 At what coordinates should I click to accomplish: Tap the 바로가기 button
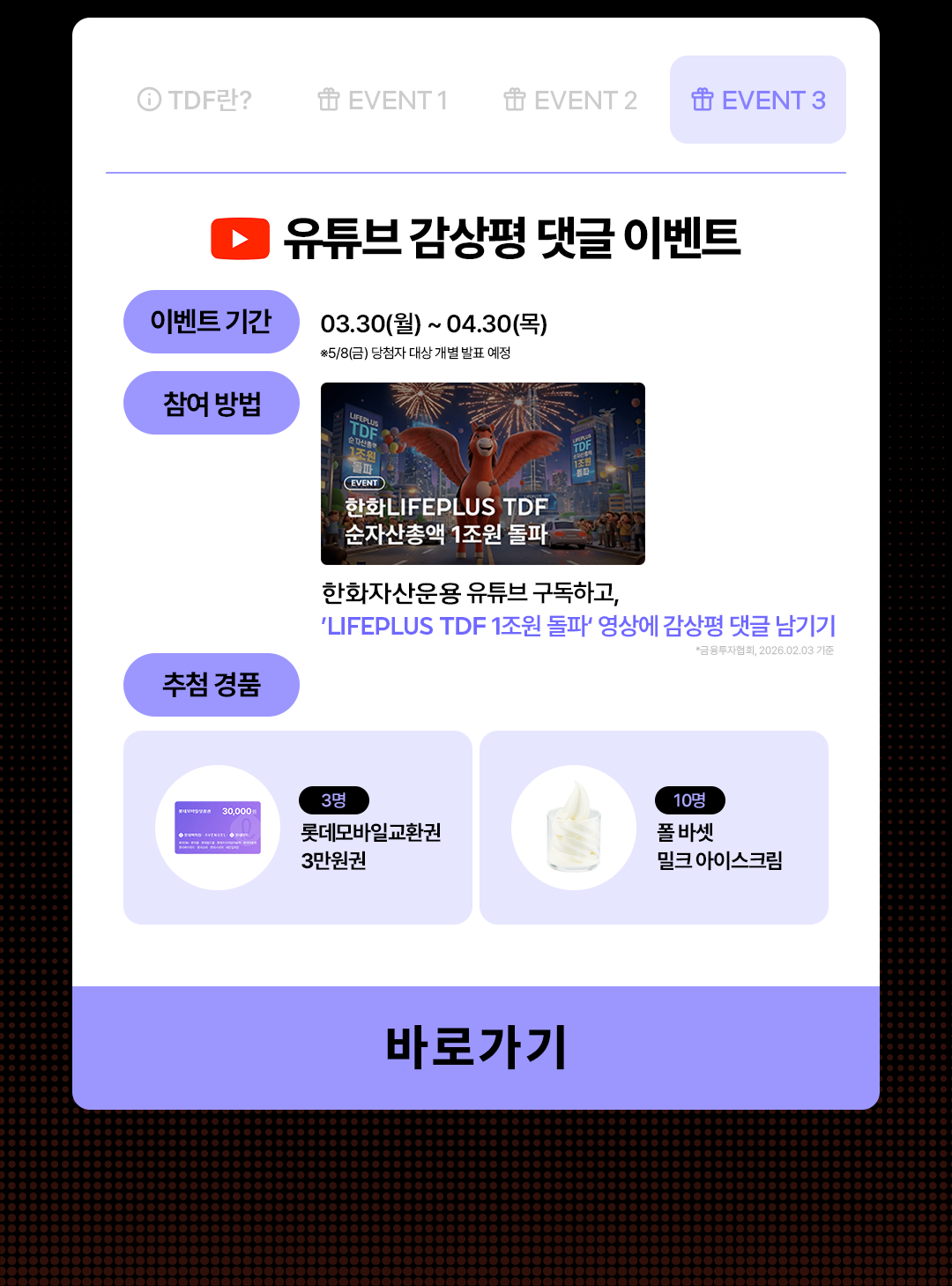tap(476, 1047)
